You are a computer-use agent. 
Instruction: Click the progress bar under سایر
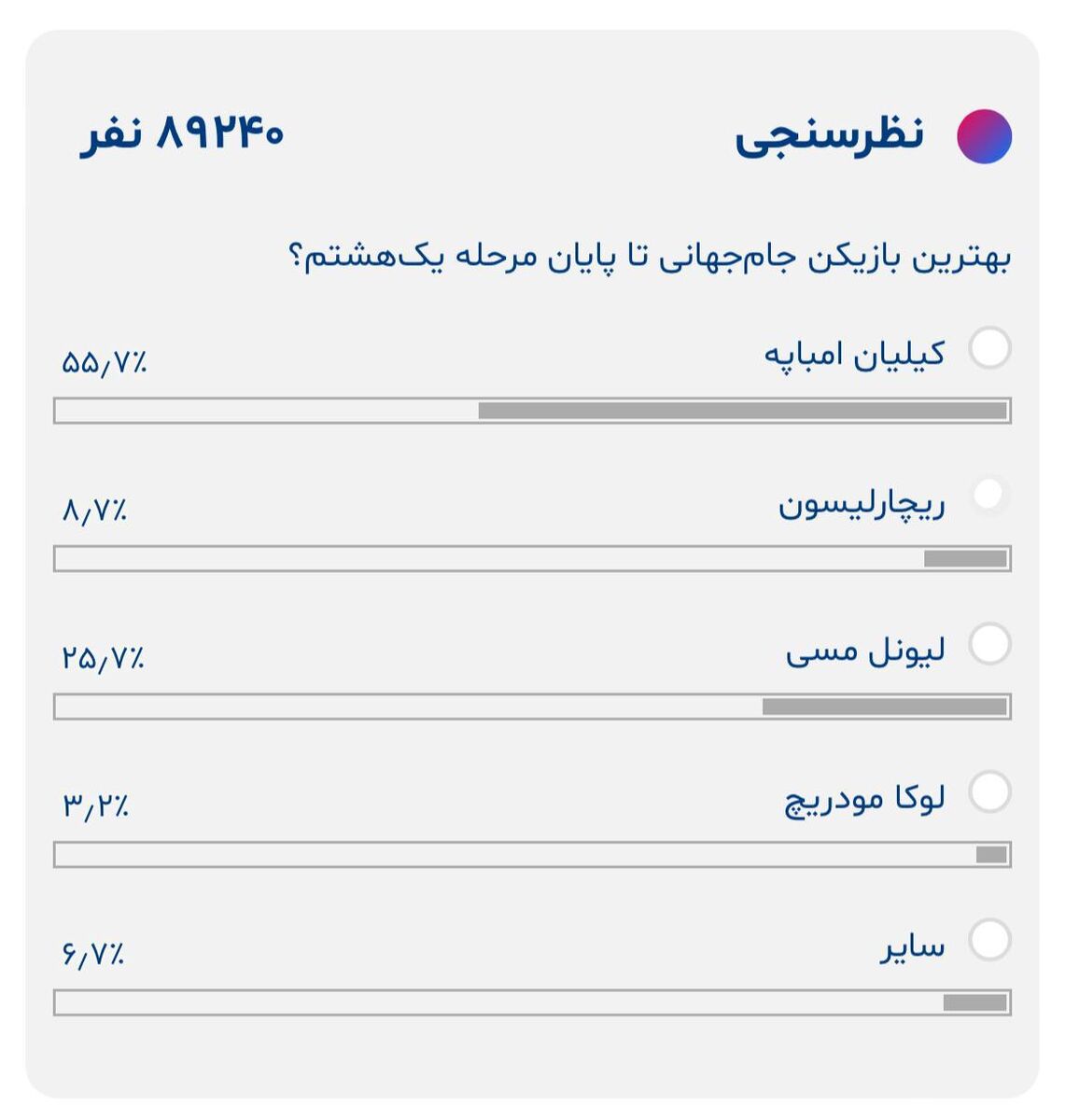click(x=532, y=1002)
